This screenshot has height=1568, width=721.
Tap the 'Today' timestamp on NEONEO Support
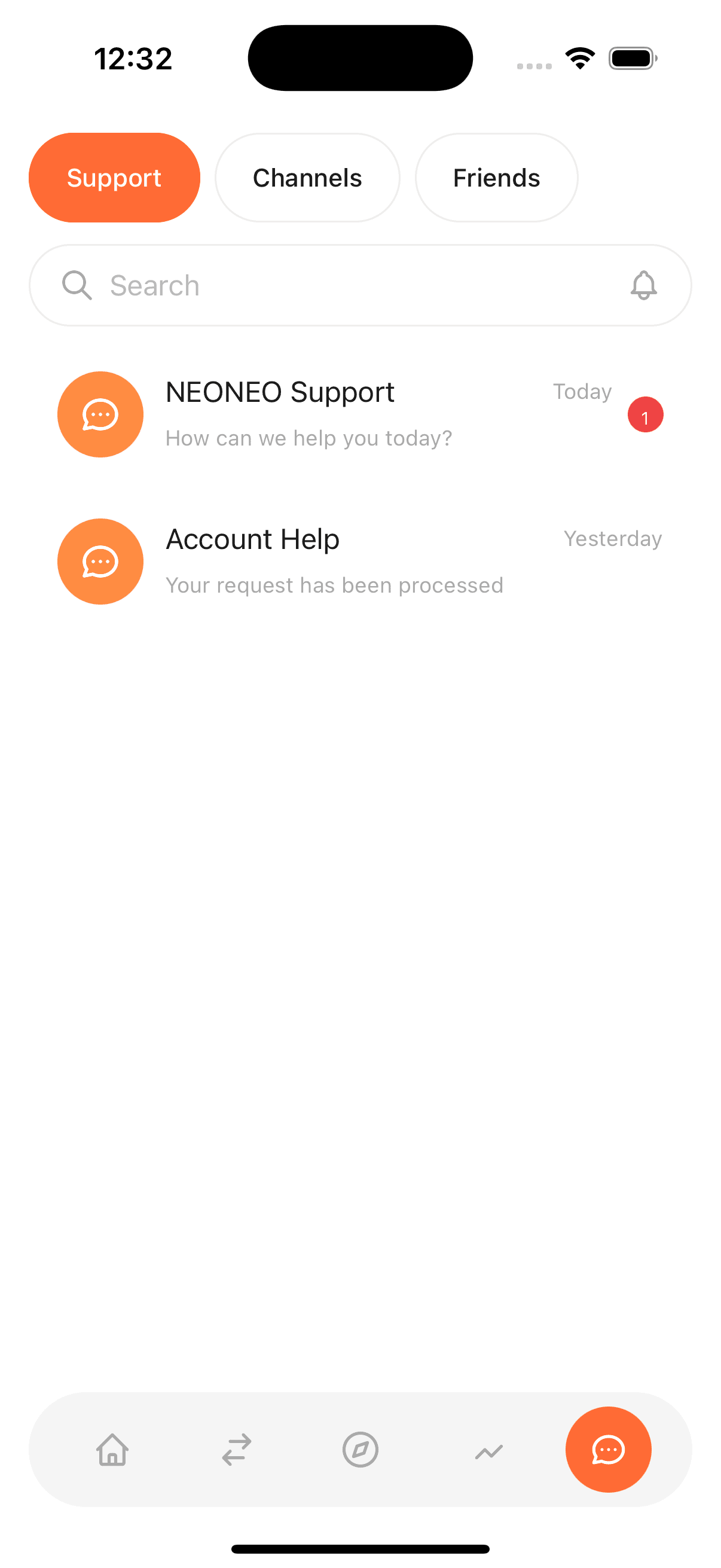click(582, 391)
